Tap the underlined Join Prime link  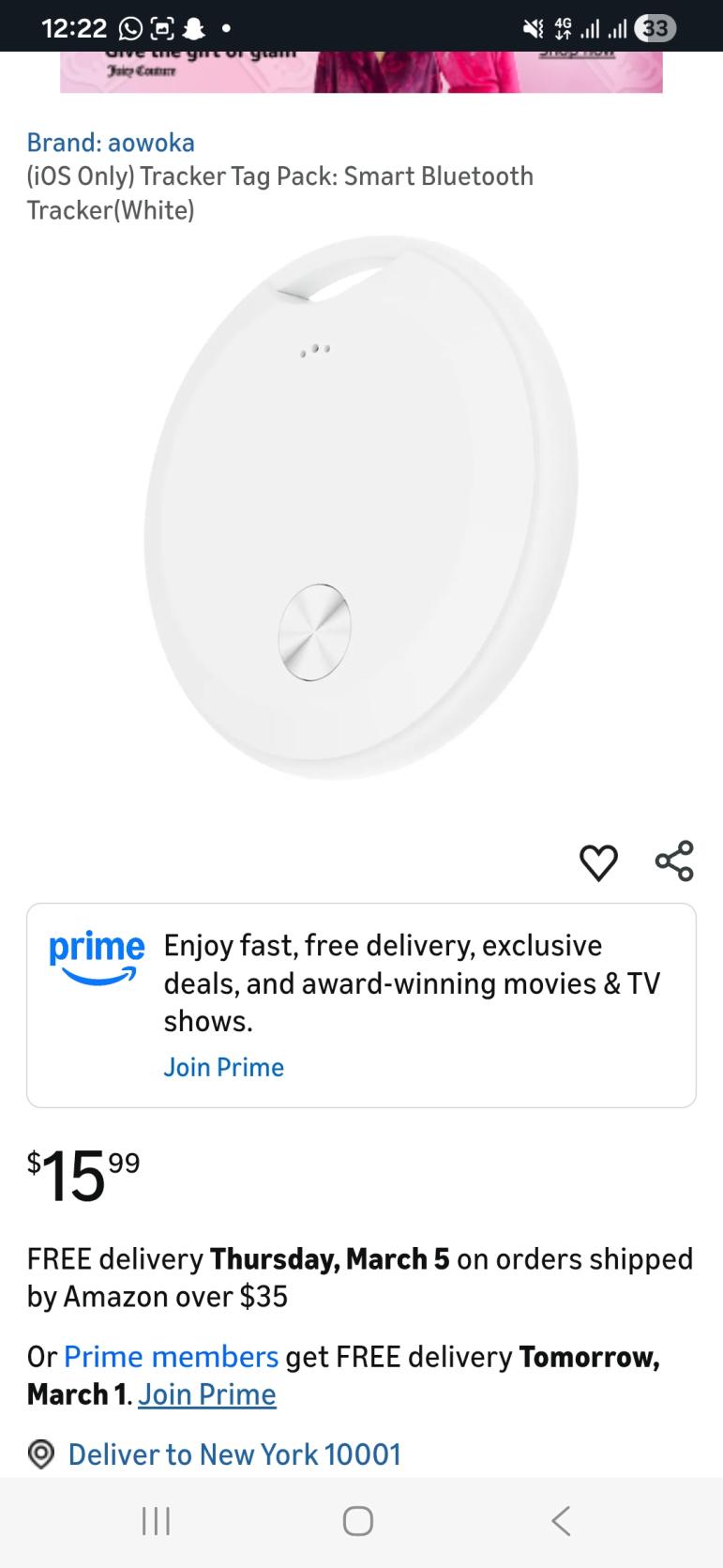(207, 1394)
